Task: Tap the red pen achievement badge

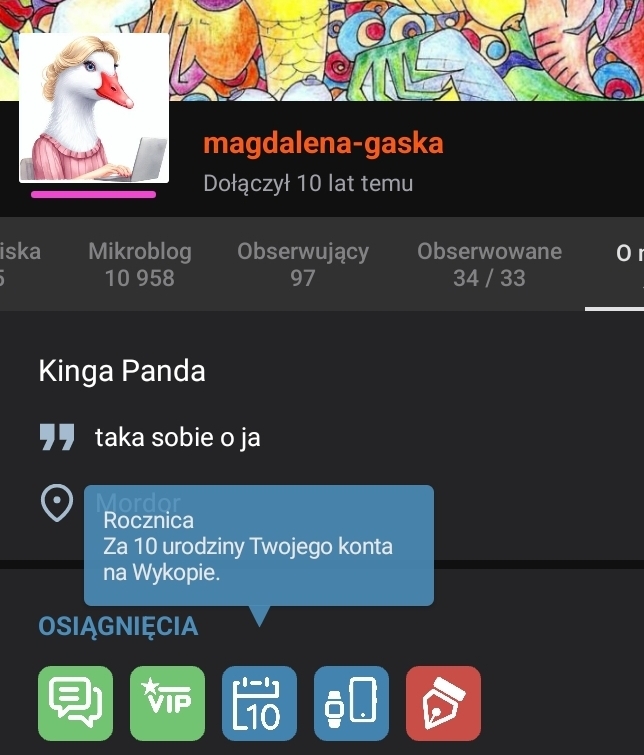Action: click(443, 703)
